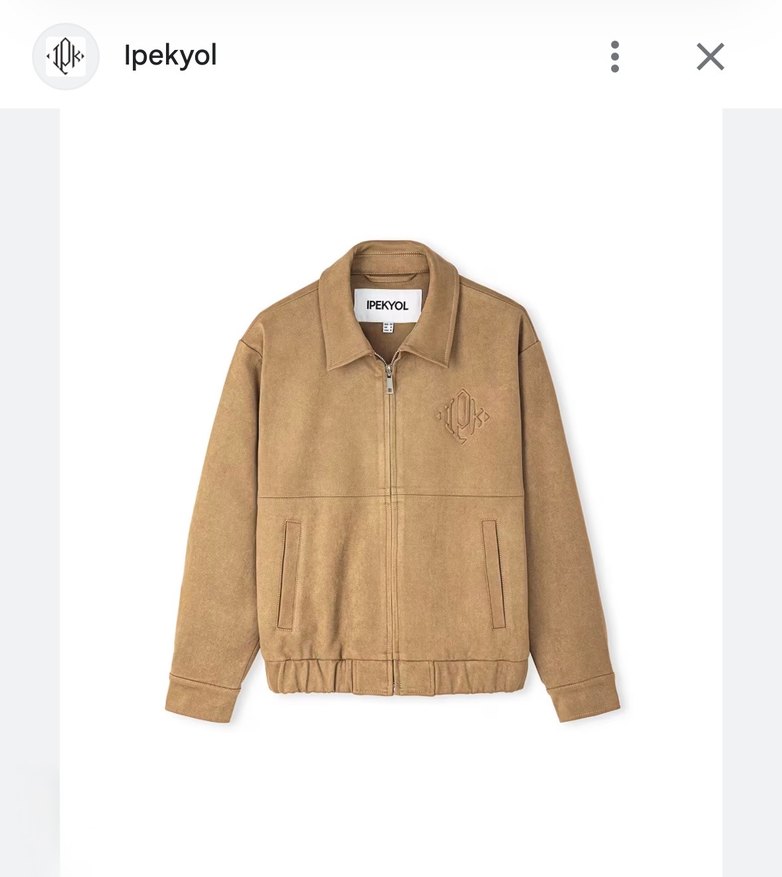Open the three-dot overflow menu

coord(615,56)
